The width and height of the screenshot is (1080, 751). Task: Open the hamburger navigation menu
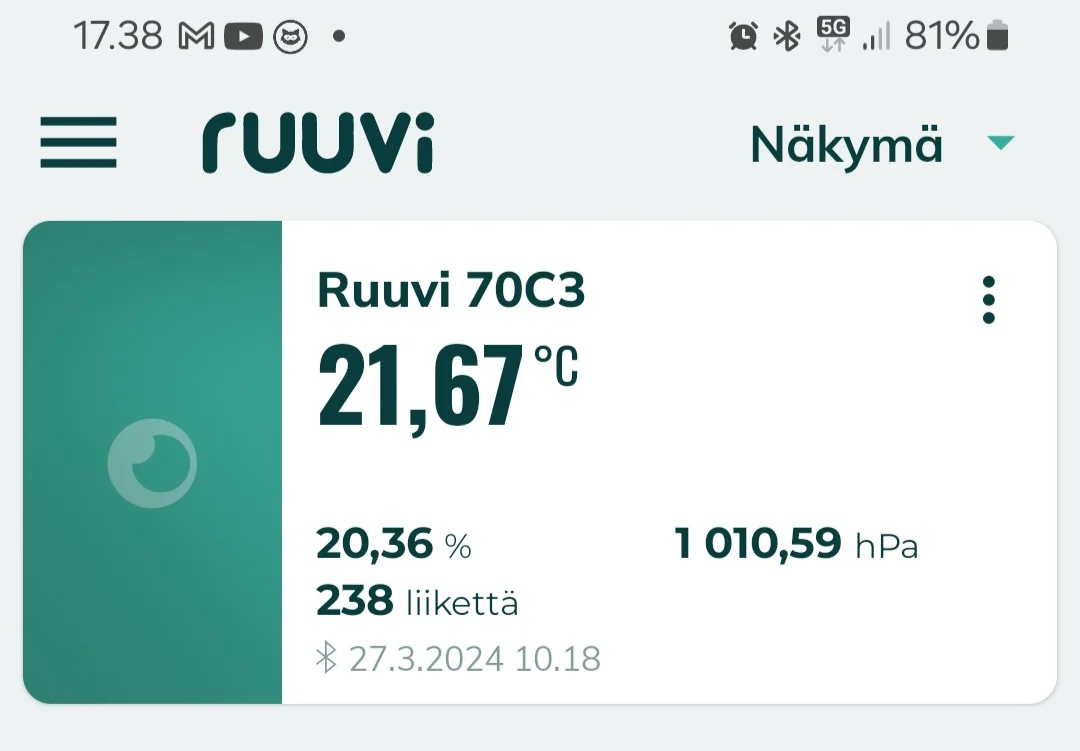click(x=78, y=143)
